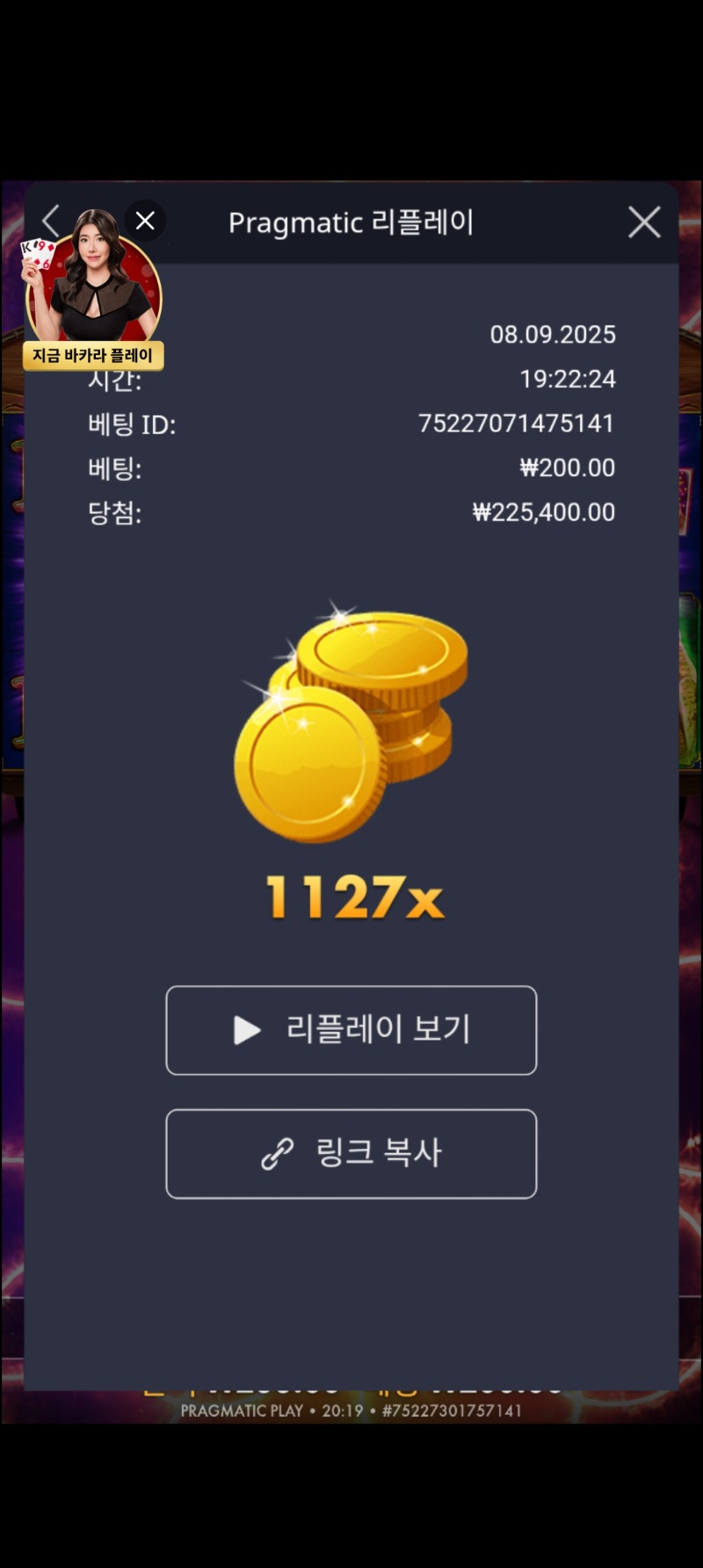Image resolution: width=703 pixels, height=1568 pixels.
Task: Dismiss the floating baccarat promo bubble
Action: click(x=145, y=221)
